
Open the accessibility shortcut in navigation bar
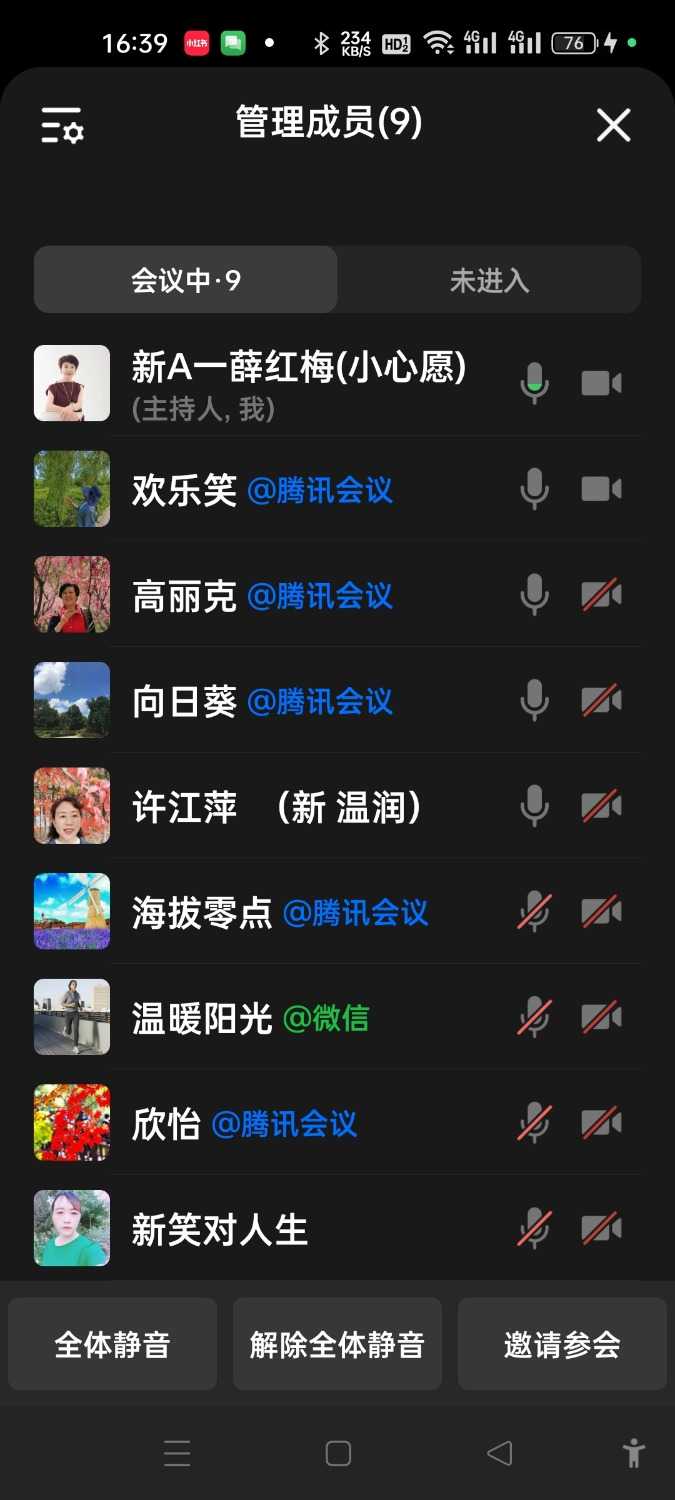click(633, 1453)
